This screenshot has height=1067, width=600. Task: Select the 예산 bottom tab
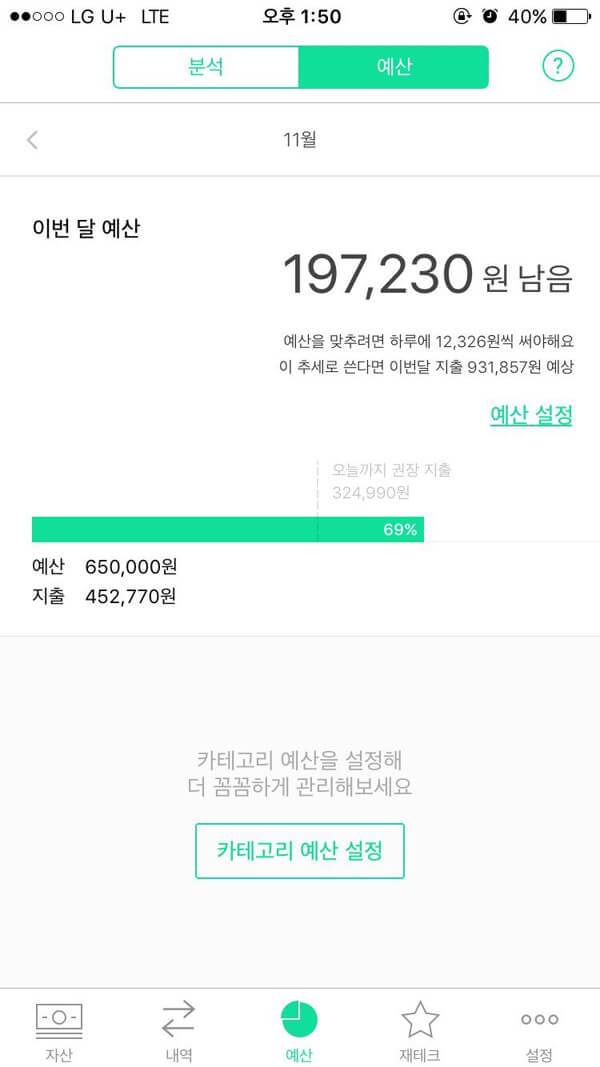299,1031
